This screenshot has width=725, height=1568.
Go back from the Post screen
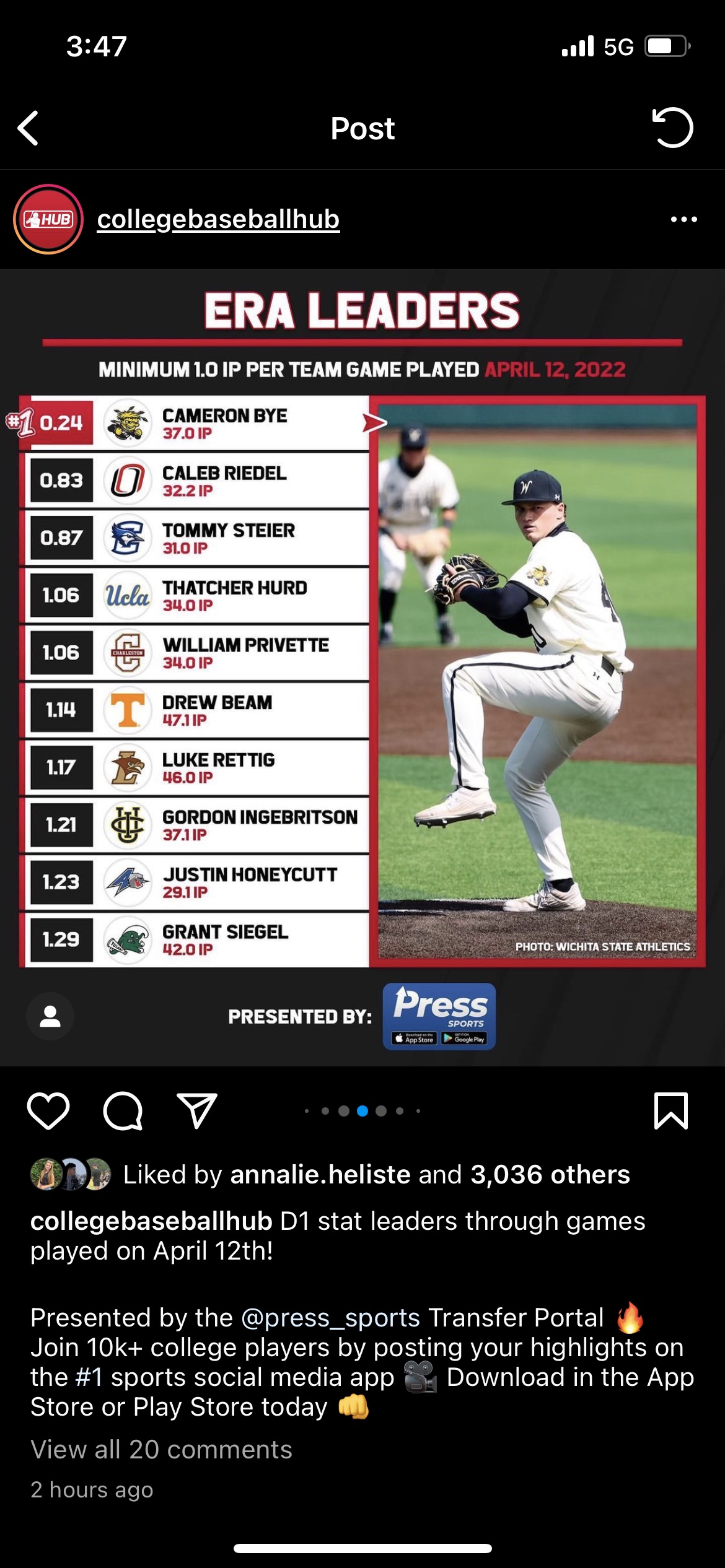29,128
